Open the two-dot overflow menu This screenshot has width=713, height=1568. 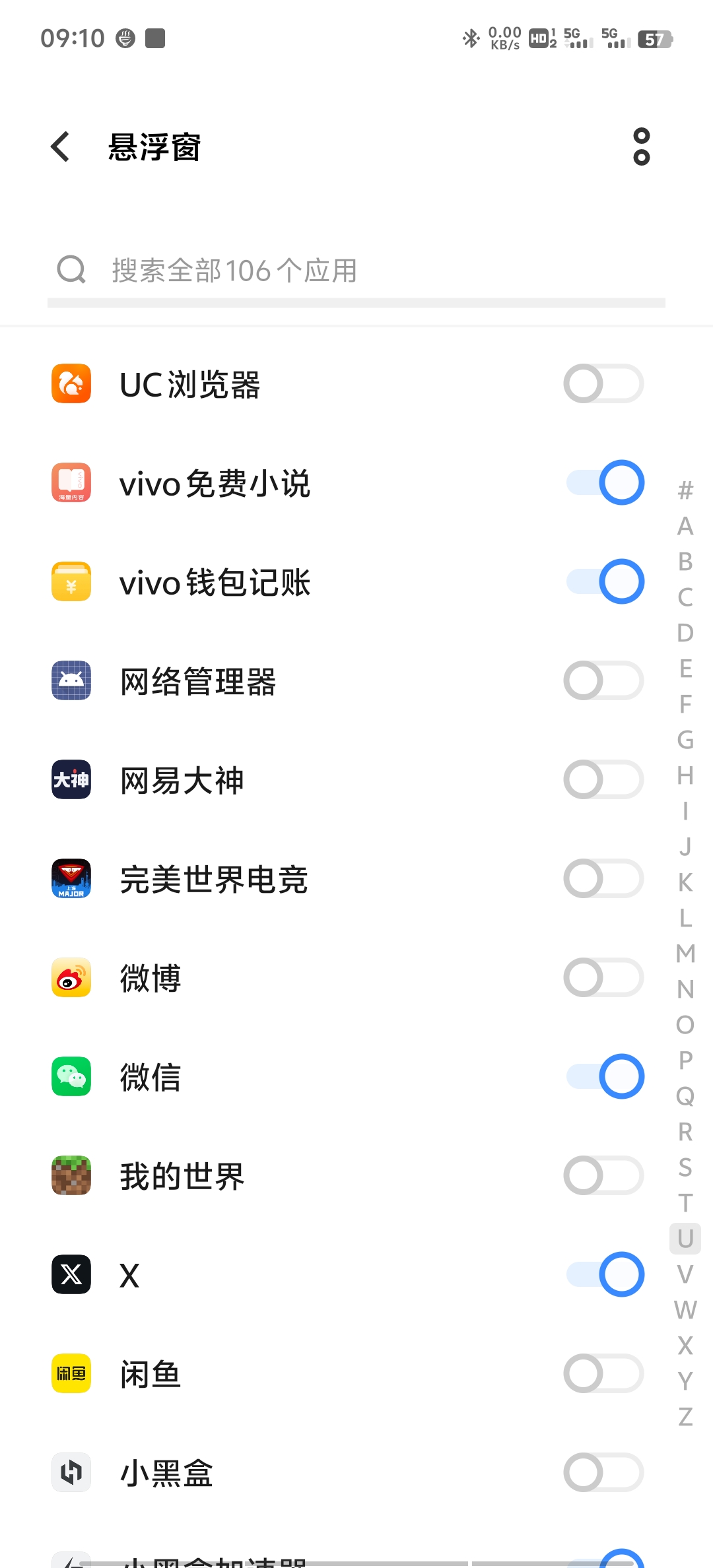pyautogui.click(x=641, y=147)
